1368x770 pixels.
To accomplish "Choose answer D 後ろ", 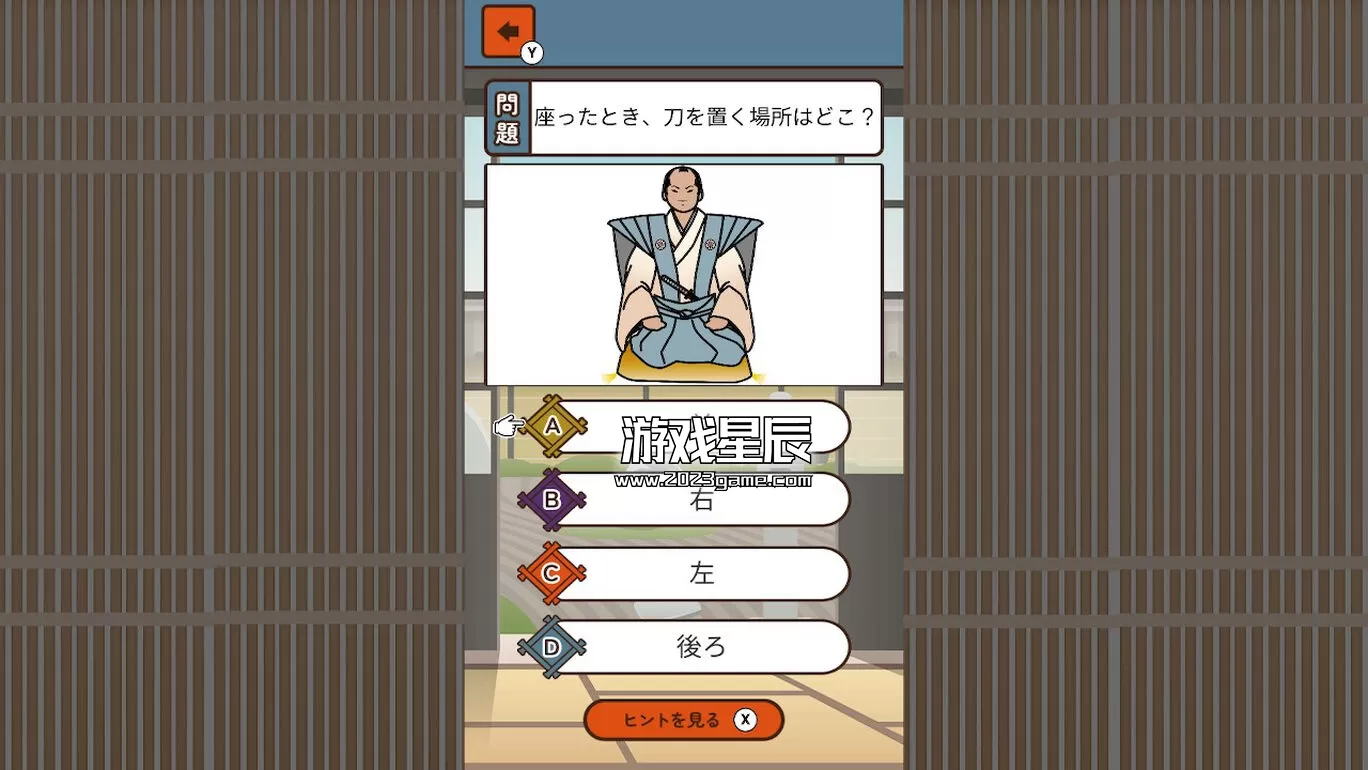I will point(700,647).
